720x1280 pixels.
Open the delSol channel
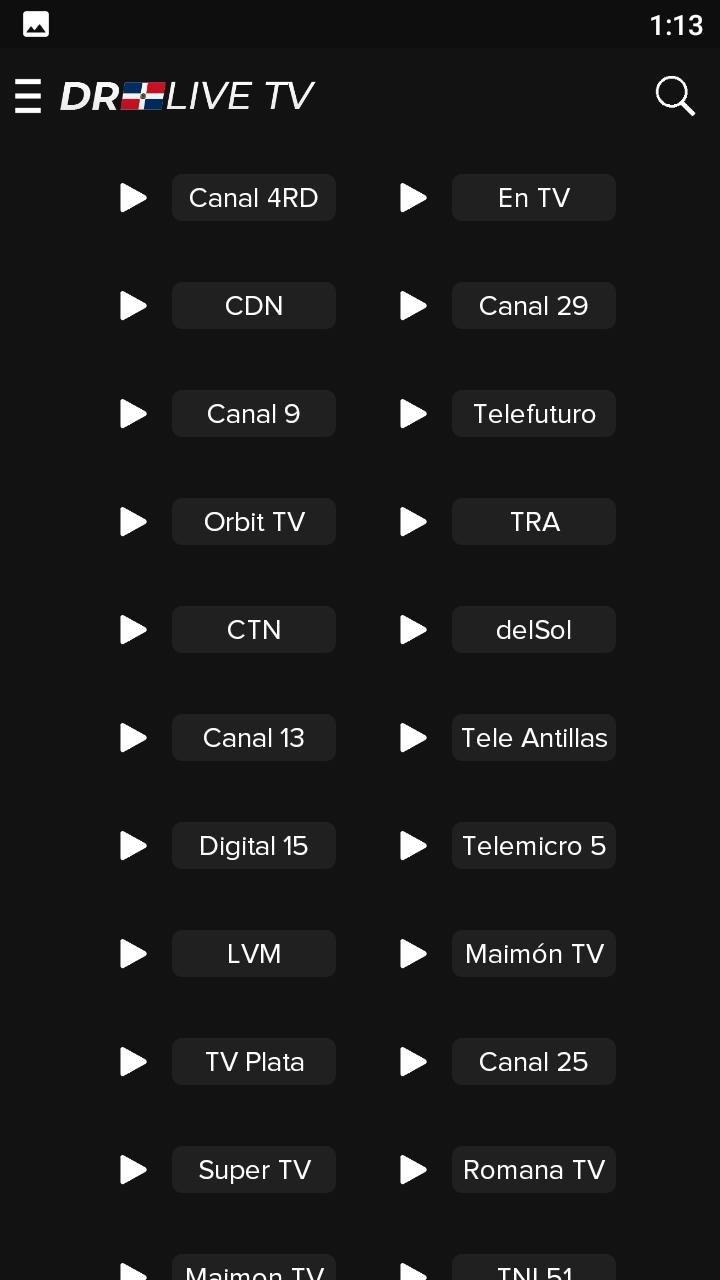pos(533,630)
